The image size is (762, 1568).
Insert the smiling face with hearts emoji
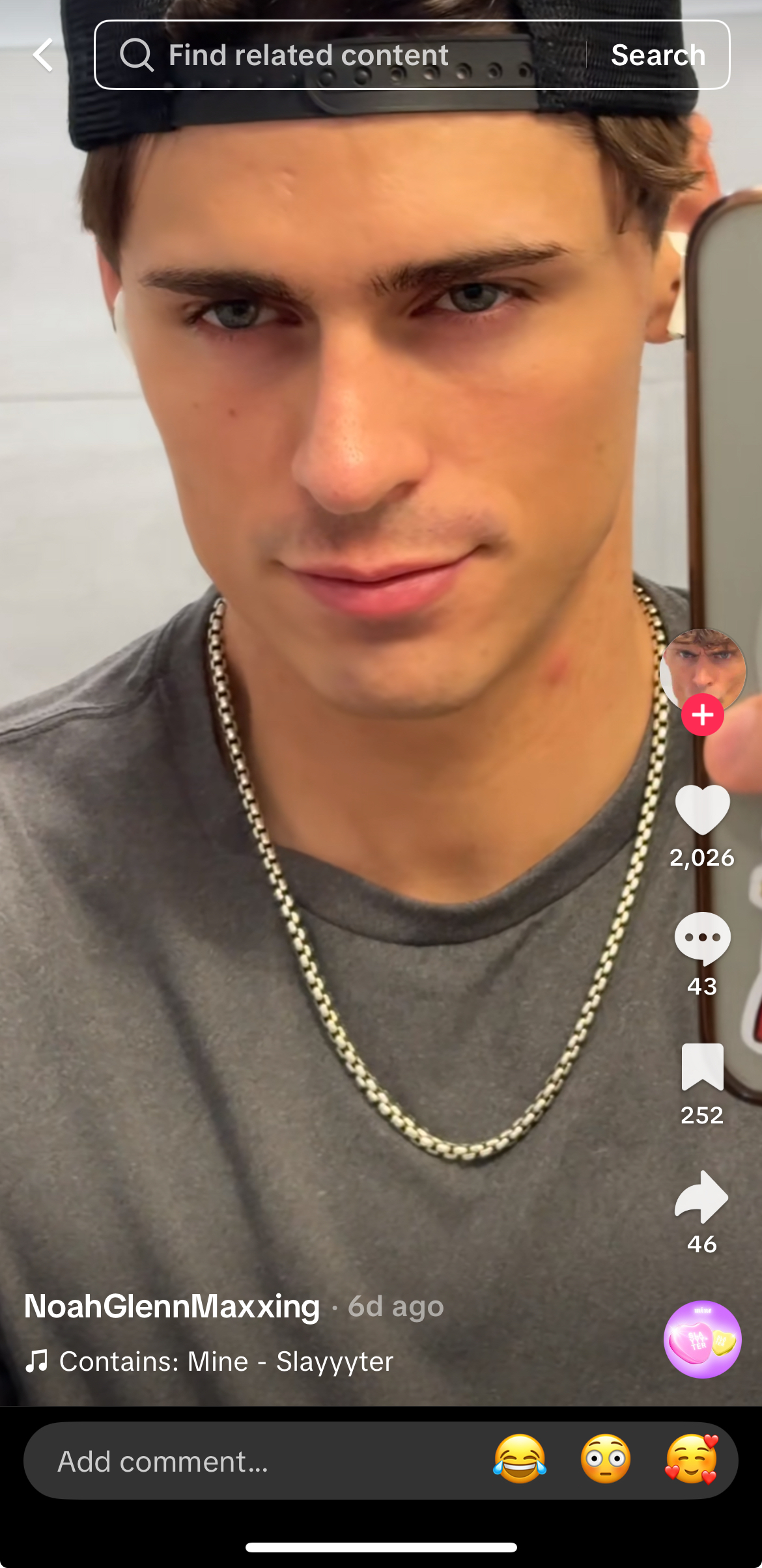pyautogui.click(x=692, y=1459)
